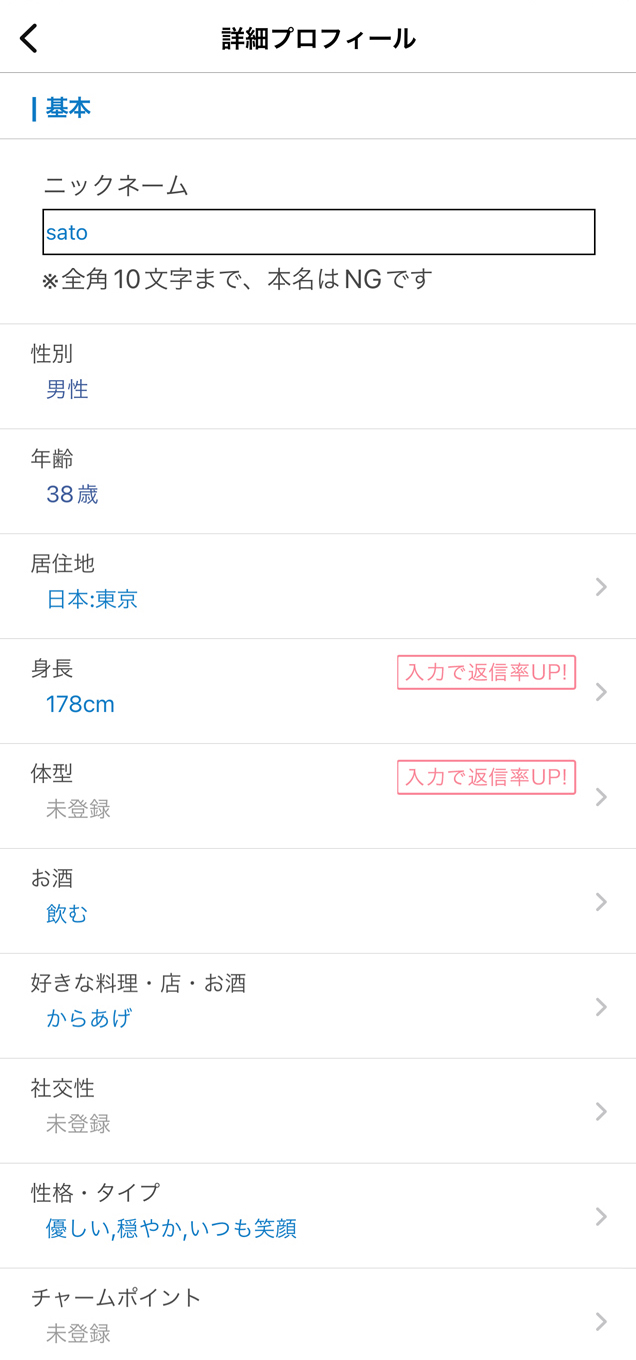Open the 居住地 setting row

[318, 586]
